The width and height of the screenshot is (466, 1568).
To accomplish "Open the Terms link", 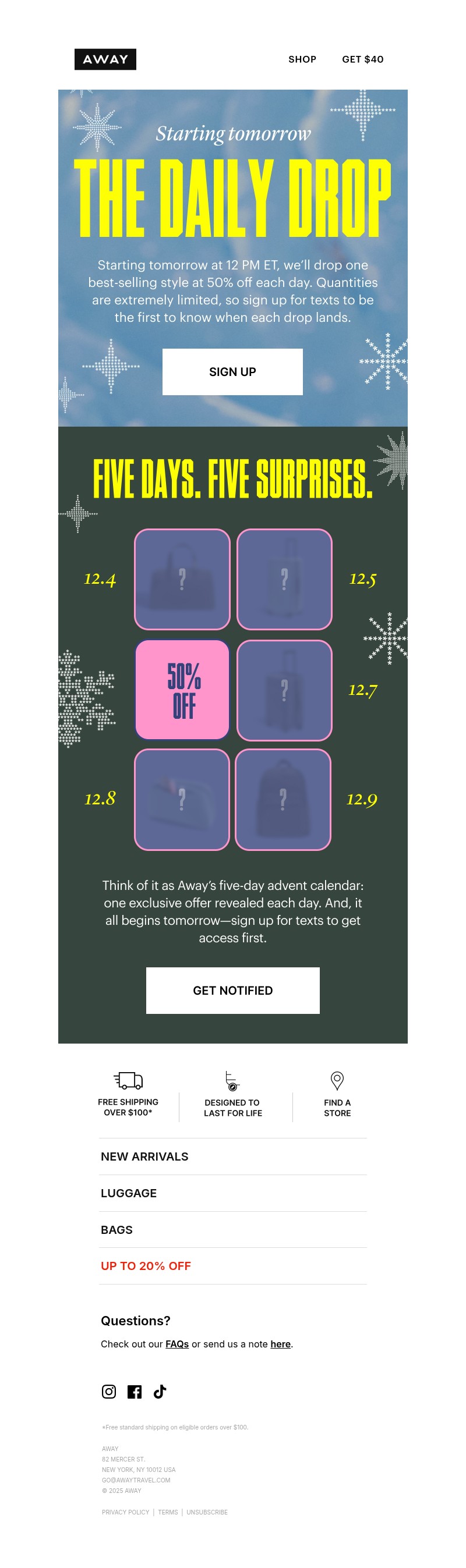I will click(x=168, y=1512).
